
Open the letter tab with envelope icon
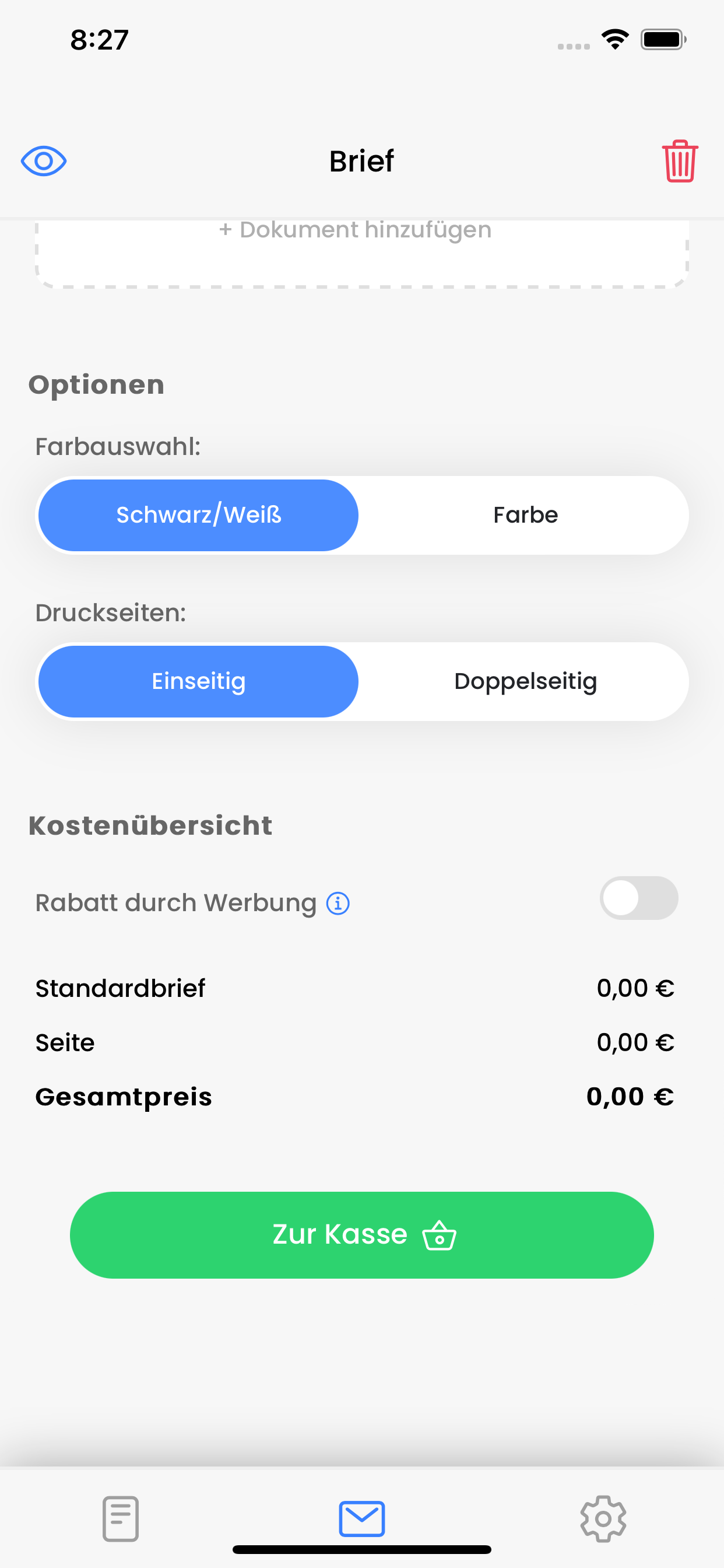click(x=361, y=1517)
